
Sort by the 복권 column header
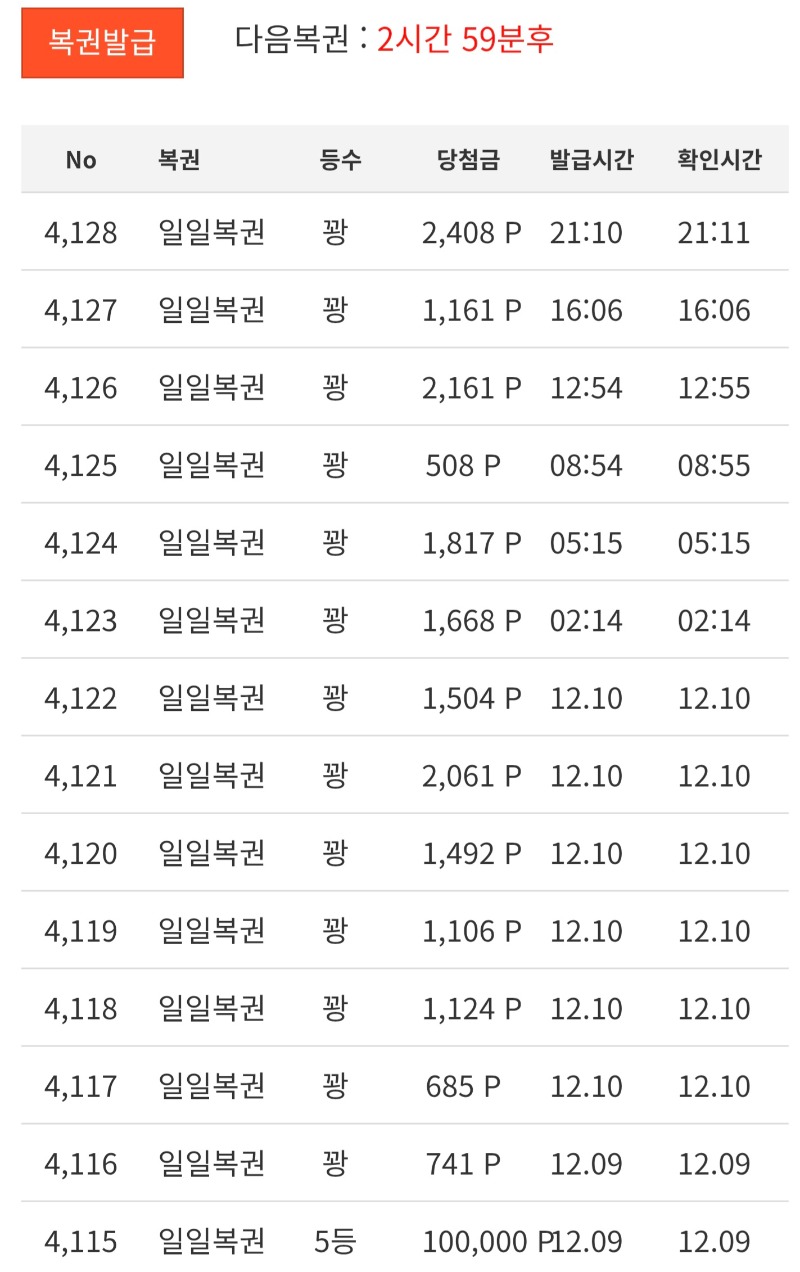[x=180, y=160]
